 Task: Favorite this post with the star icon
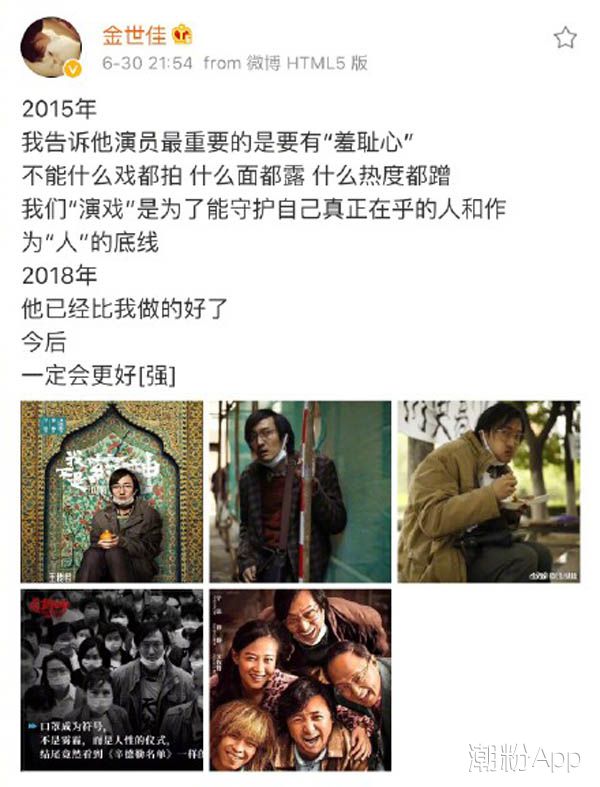(x=565, y=38)
